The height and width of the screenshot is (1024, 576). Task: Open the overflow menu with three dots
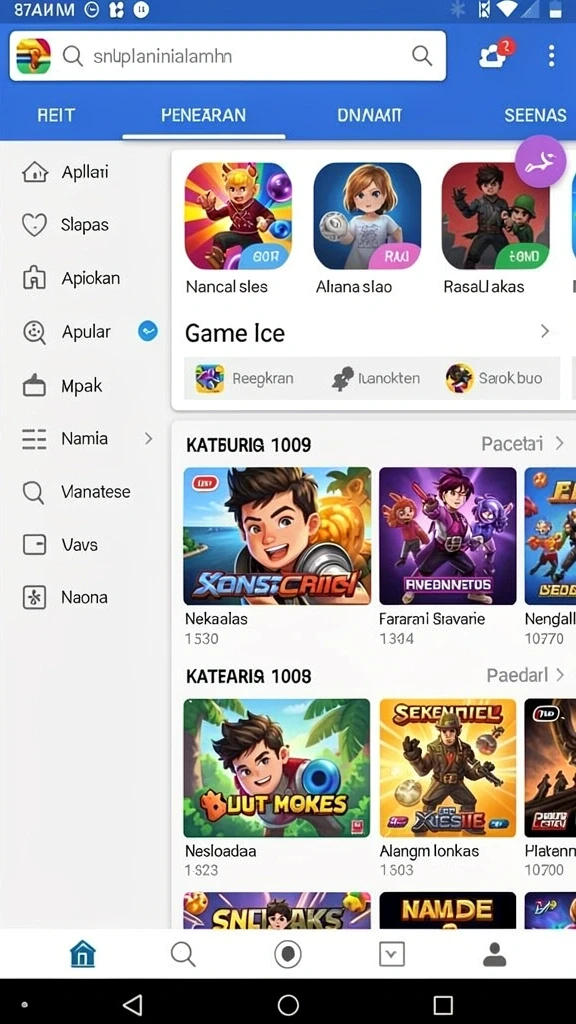click(552, 56)
